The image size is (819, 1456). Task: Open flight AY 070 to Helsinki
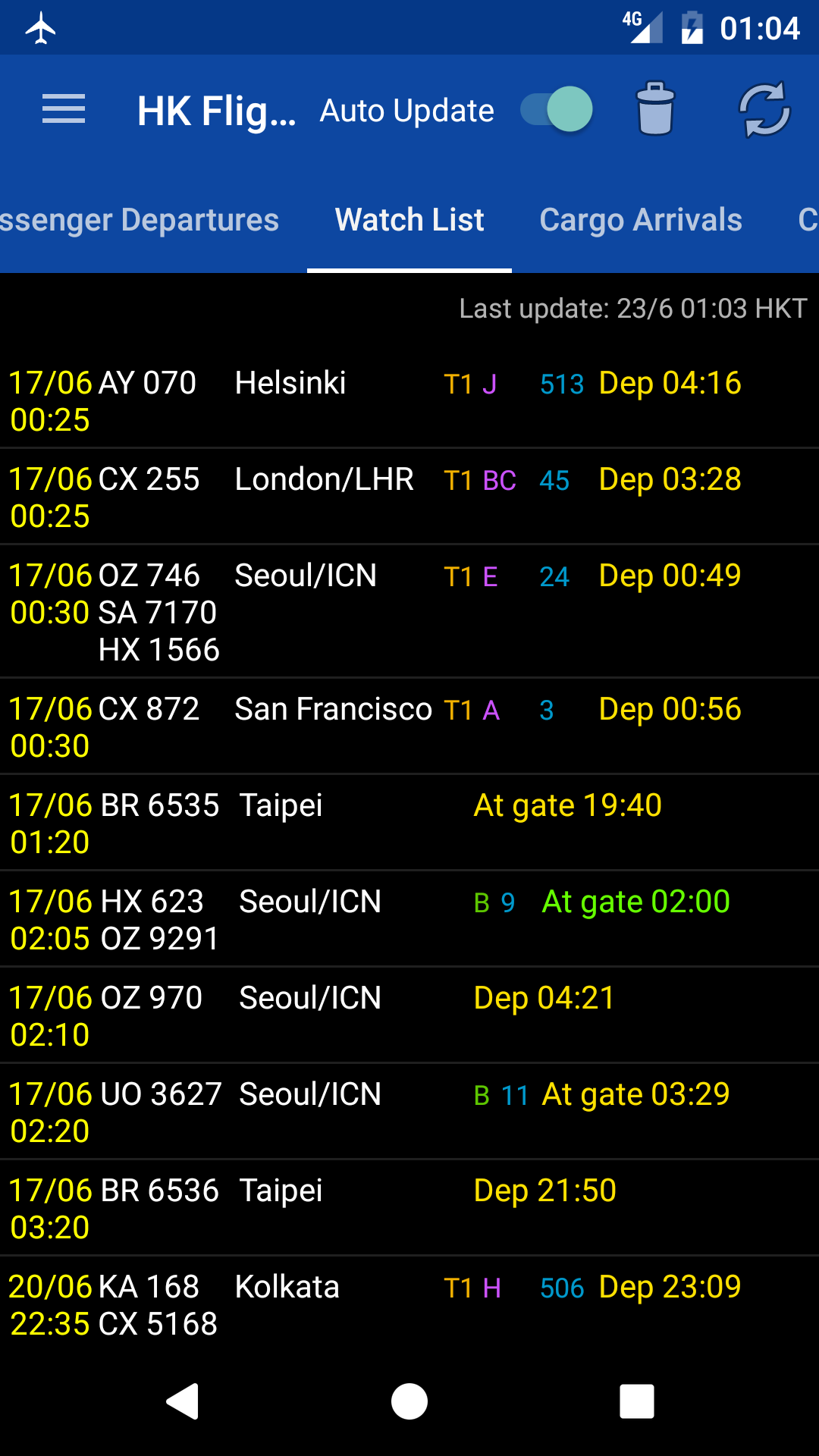pos(409,400)
